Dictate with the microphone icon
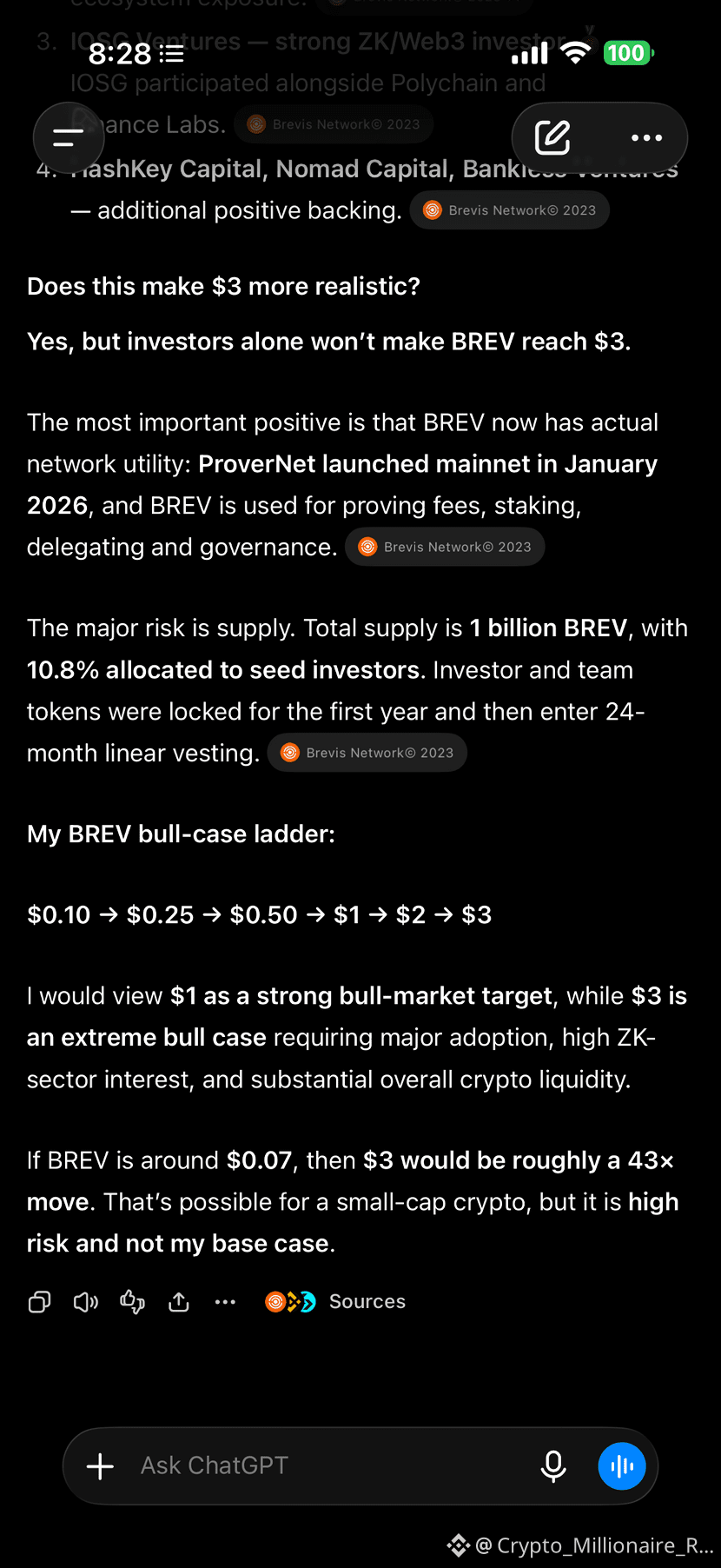 (553, 1466)
